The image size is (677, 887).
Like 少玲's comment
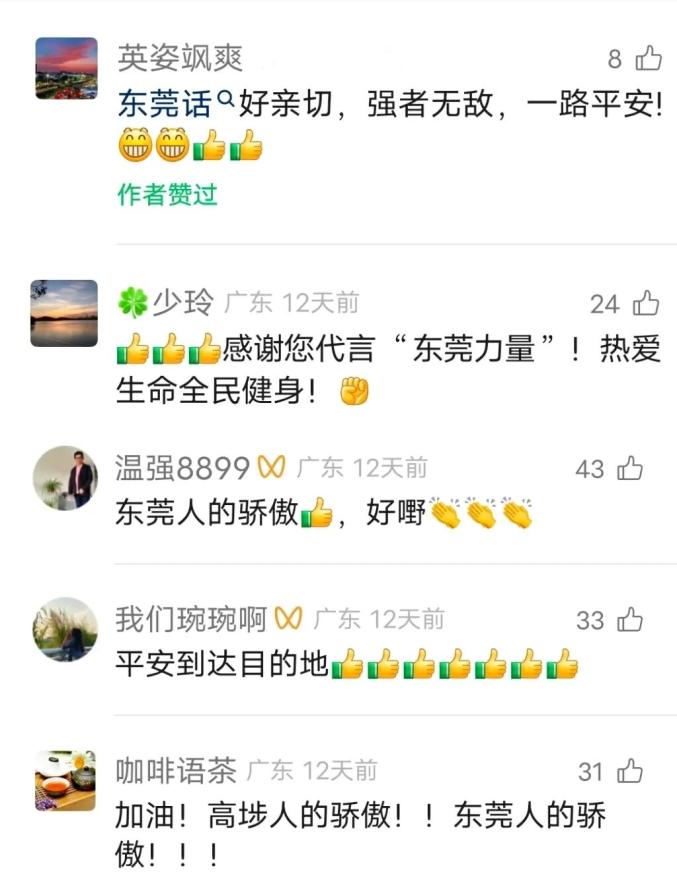click(648, 303)
